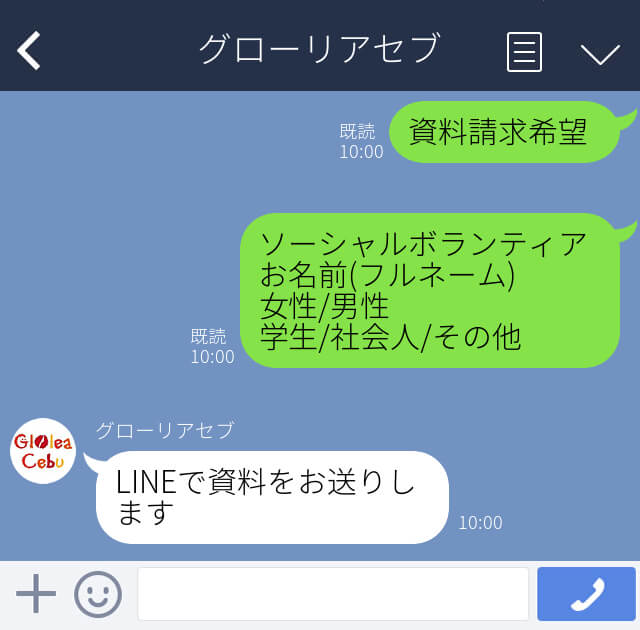This screenshot has height=630, width=640.
Task: Go back from the グローリアセブ chat
Action: (30, 50)
